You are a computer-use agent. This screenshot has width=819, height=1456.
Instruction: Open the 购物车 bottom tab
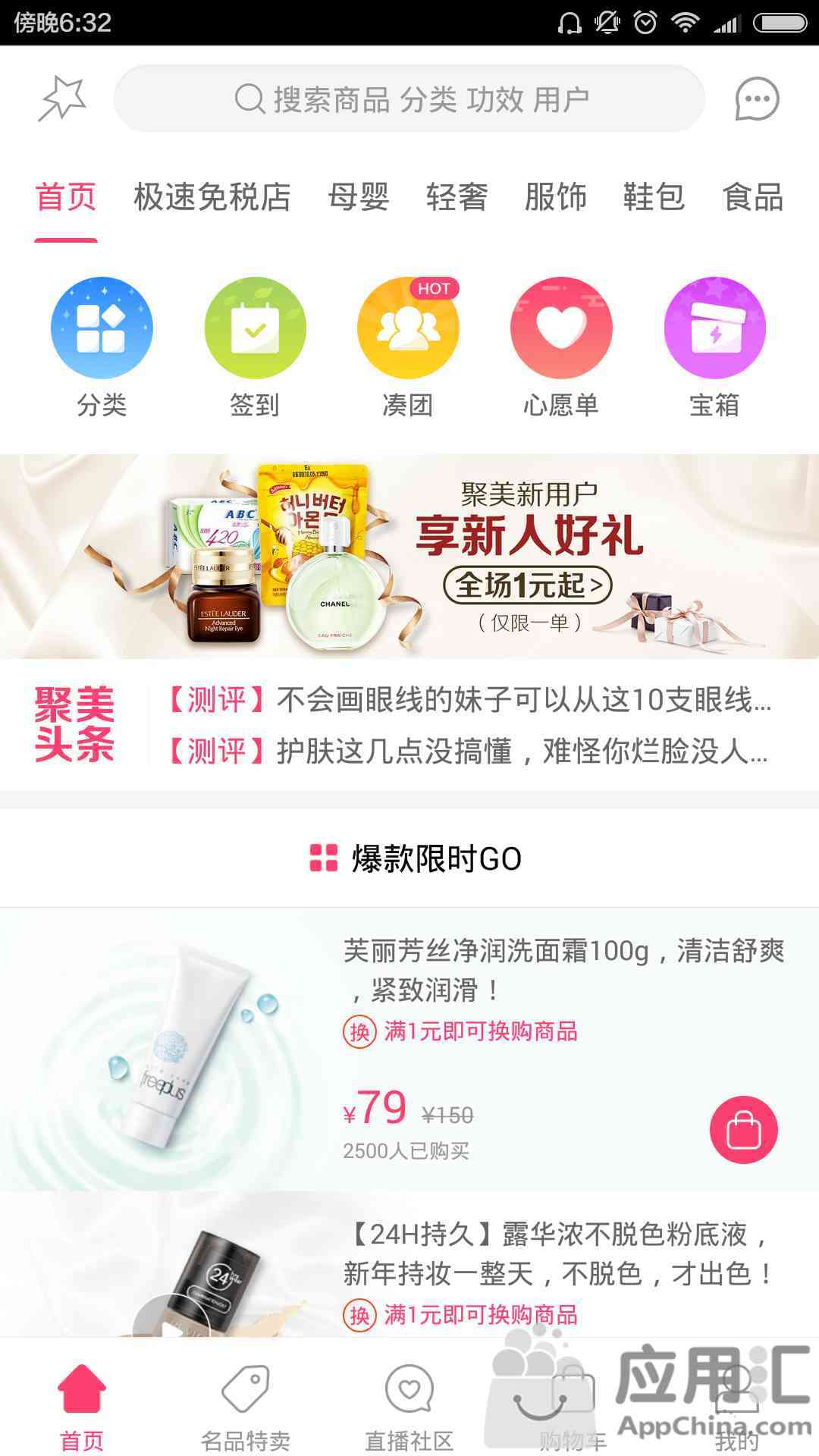[573, 1407]
